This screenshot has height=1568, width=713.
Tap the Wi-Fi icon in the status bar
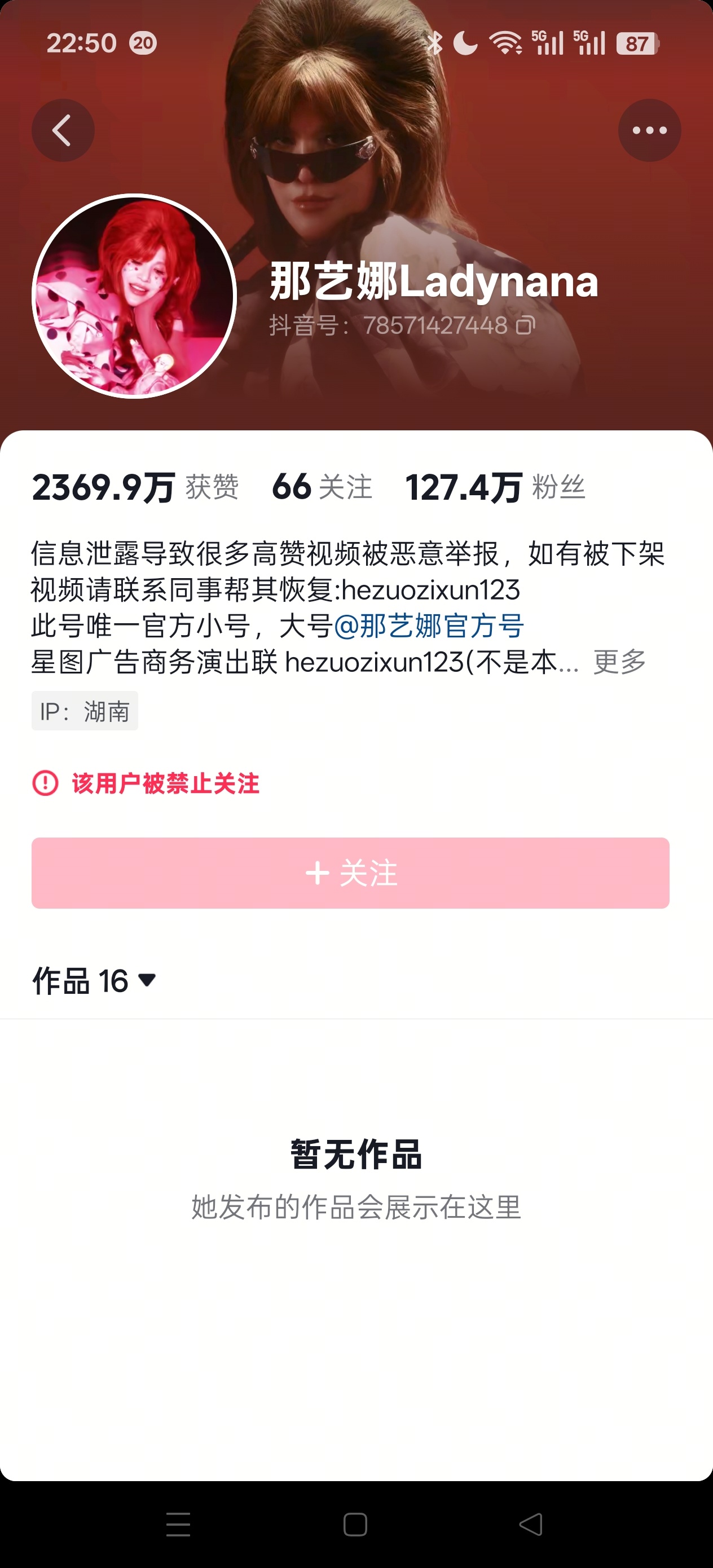click(505, 43)
